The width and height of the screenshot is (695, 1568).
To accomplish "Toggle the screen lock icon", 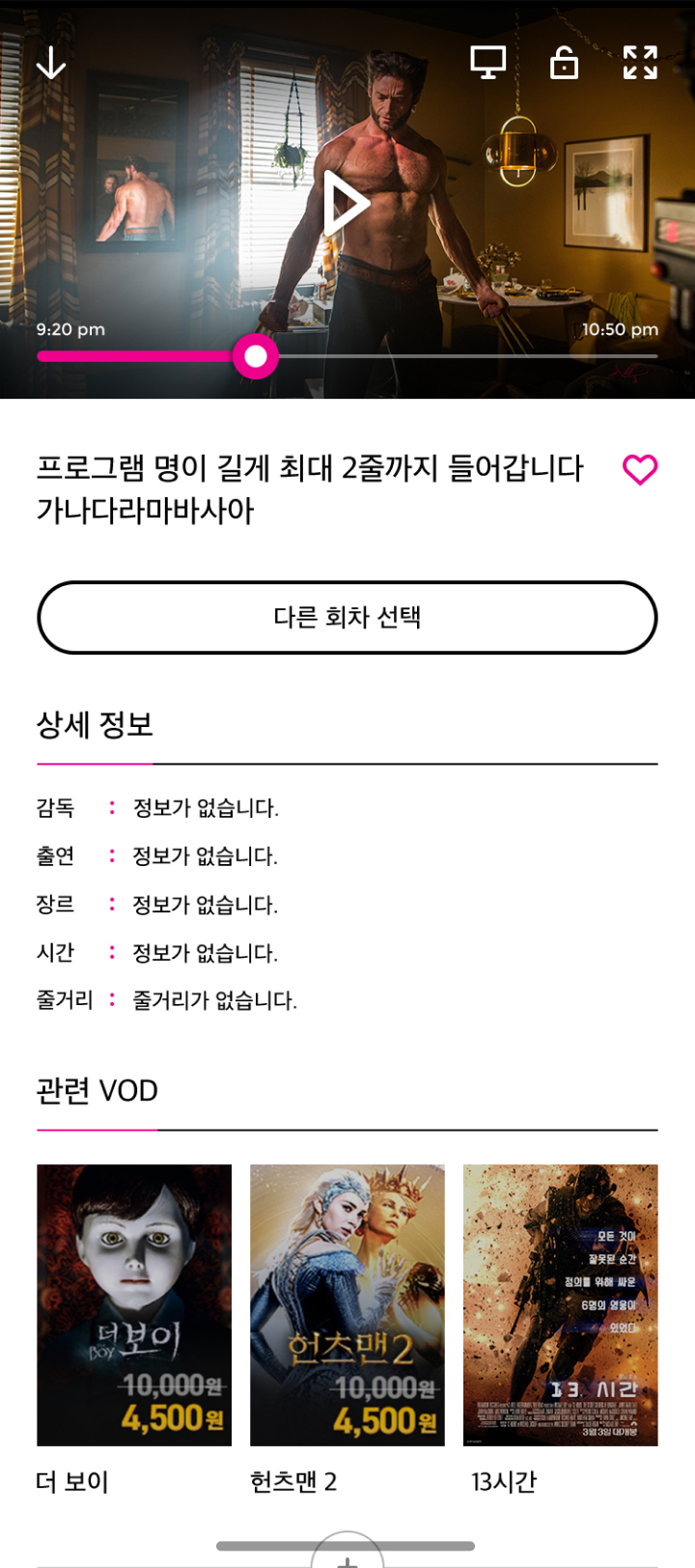I will pos(564,63).
